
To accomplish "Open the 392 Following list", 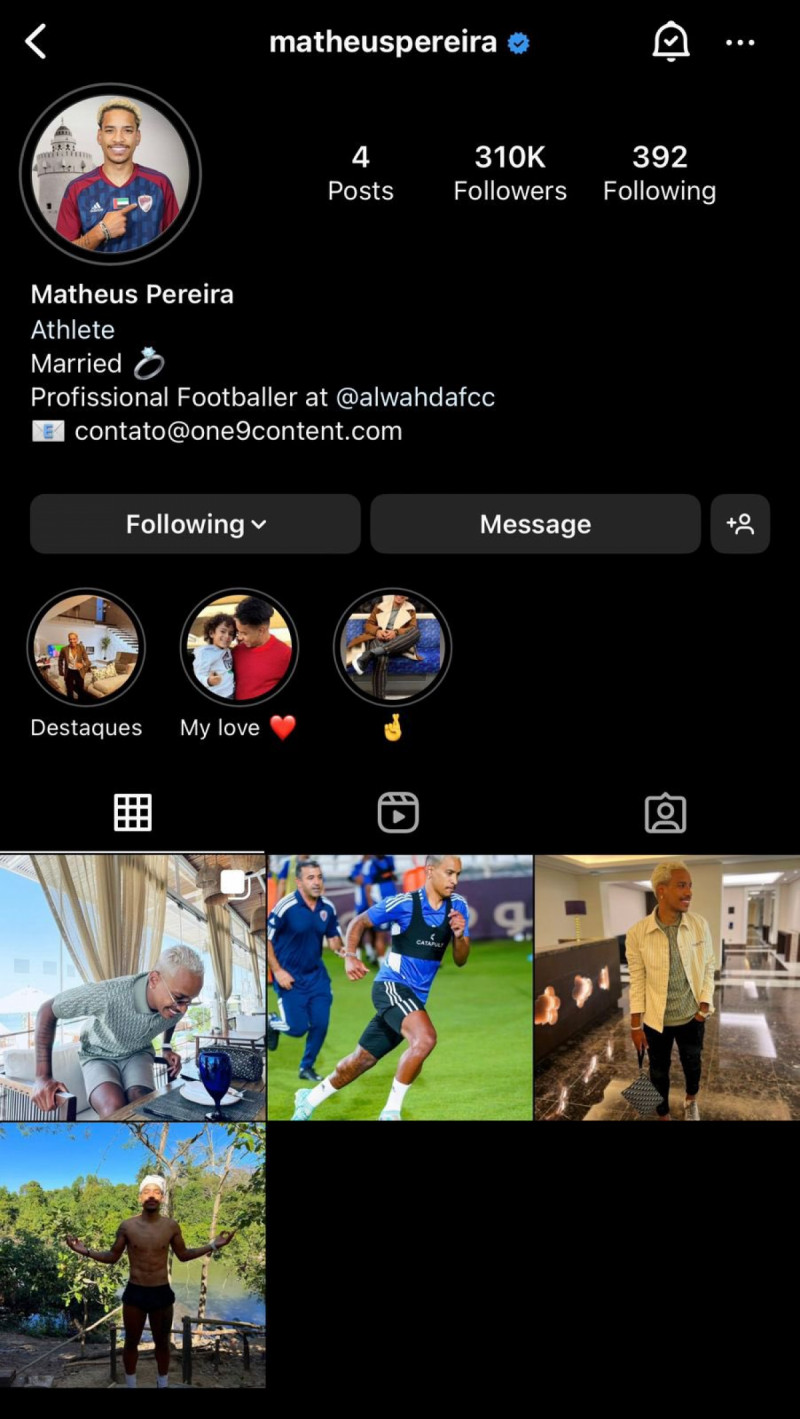I will [659, 172].
